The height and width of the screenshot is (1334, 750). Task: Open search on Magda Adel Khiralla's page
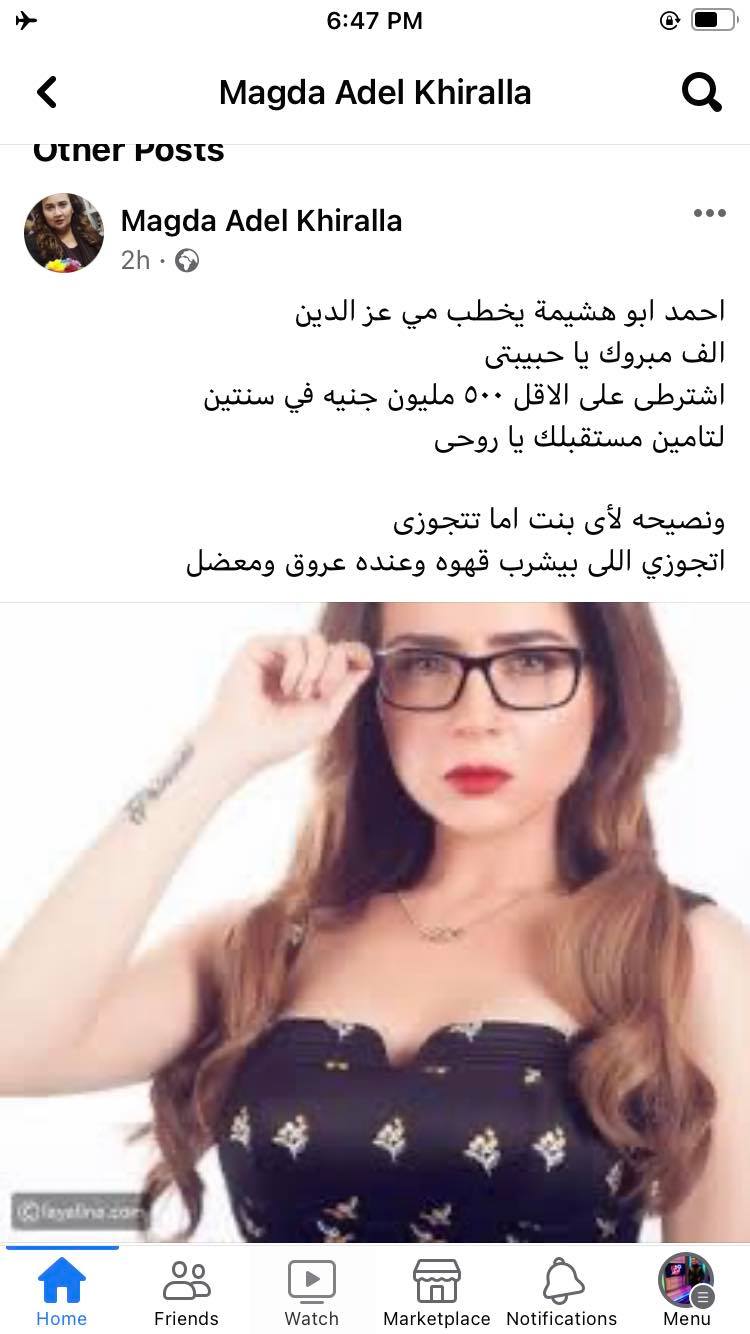(x=701, y=93)
